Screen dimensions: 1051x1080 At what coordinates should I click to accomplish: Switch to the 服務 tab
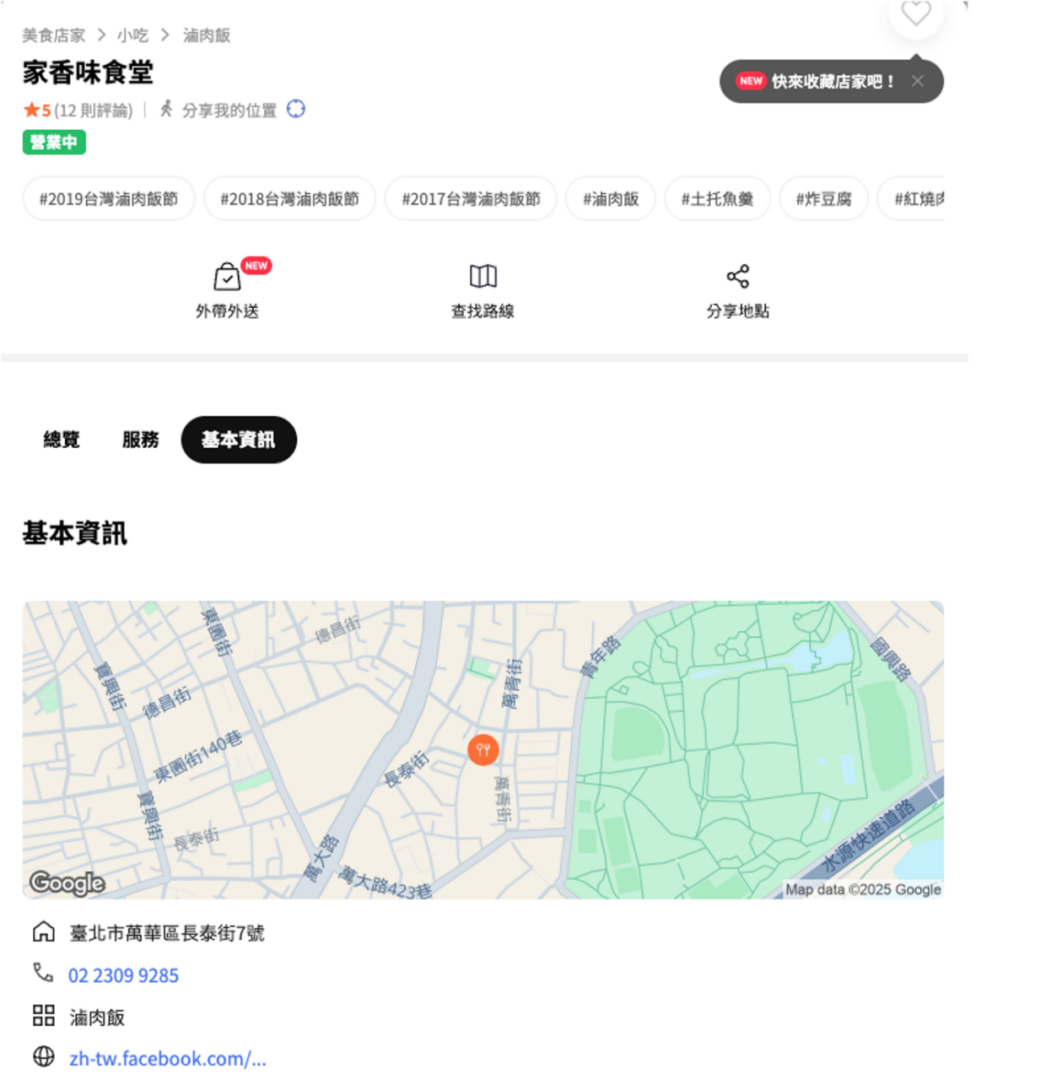pyautogui.click(x=140, y=440)
